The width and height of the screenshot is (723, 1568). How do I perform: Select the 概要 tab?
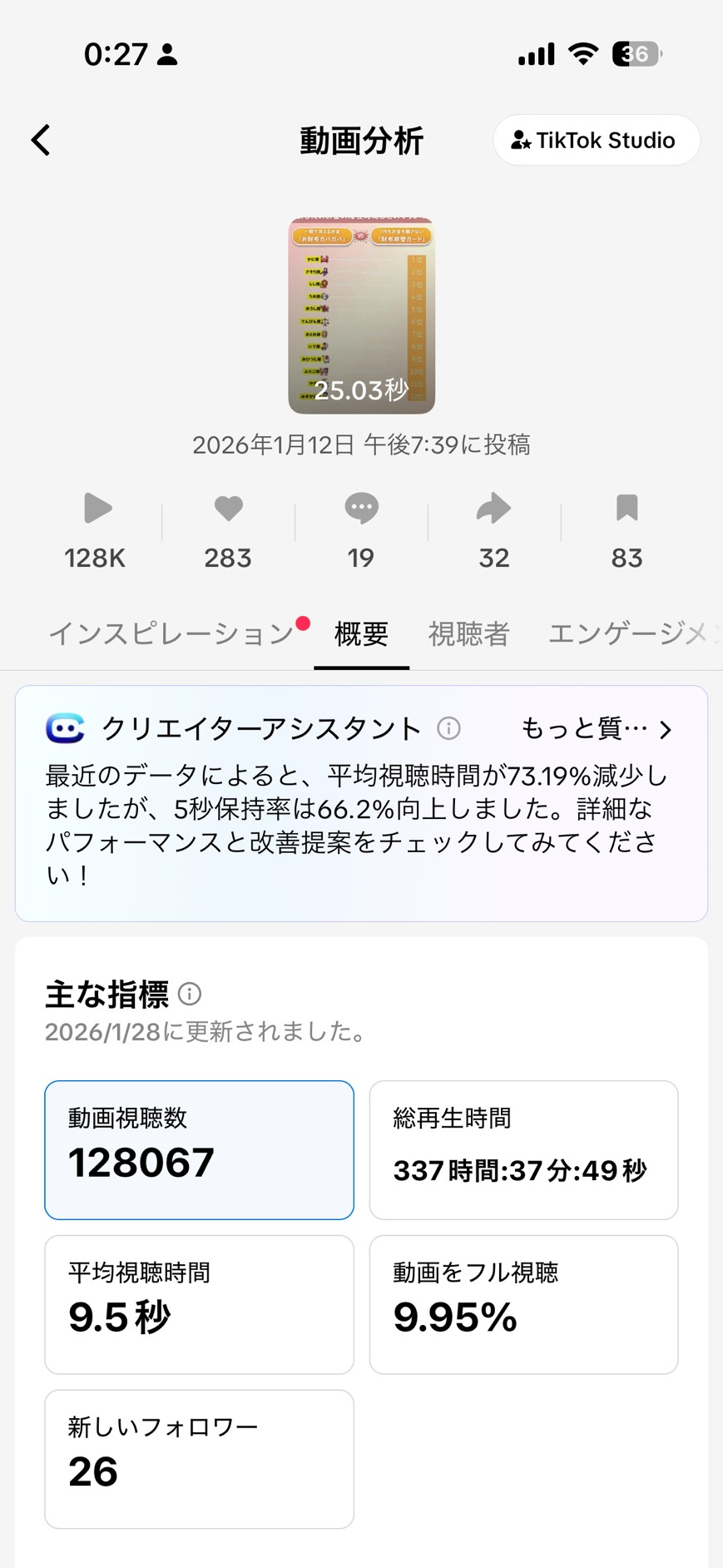point(361,634)
